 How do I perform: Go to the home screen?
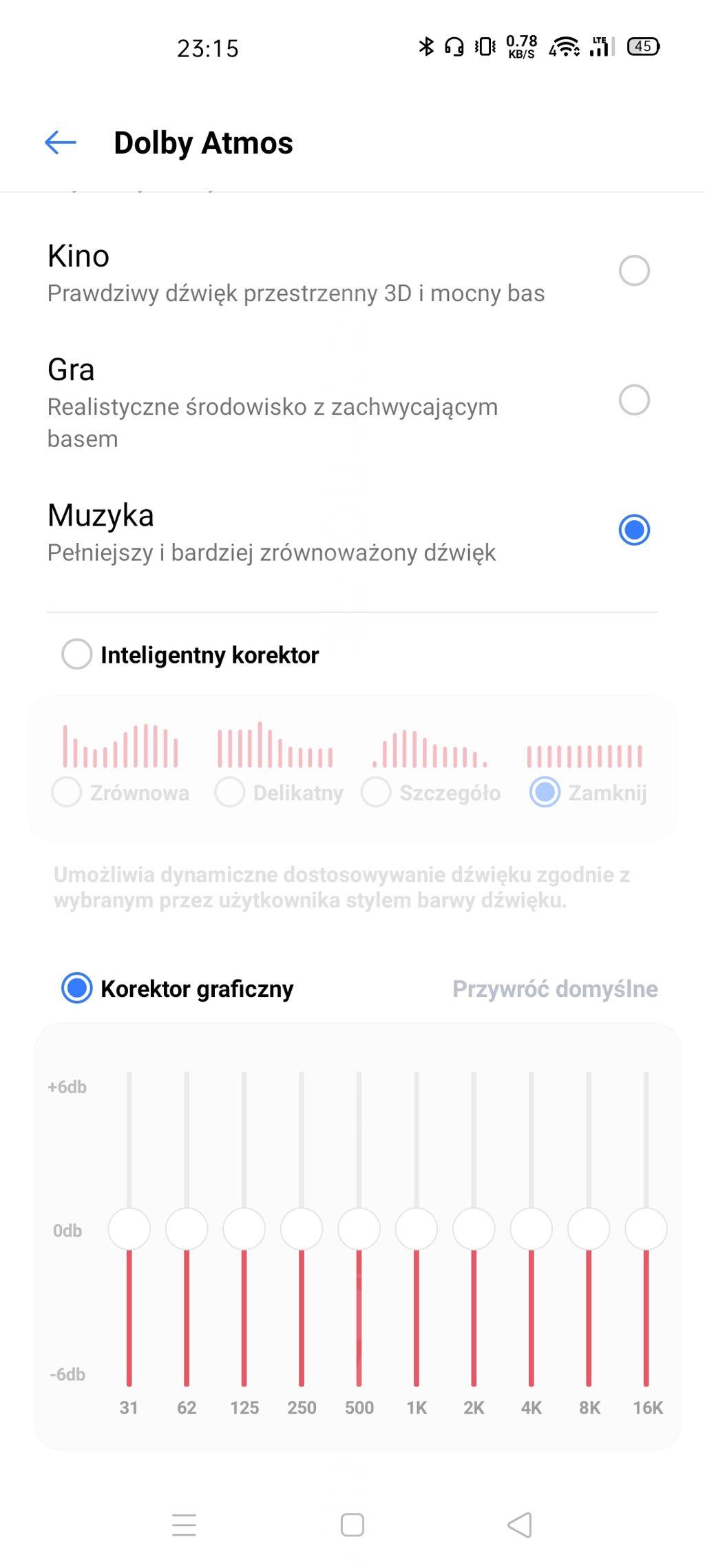pos(352,1525)
